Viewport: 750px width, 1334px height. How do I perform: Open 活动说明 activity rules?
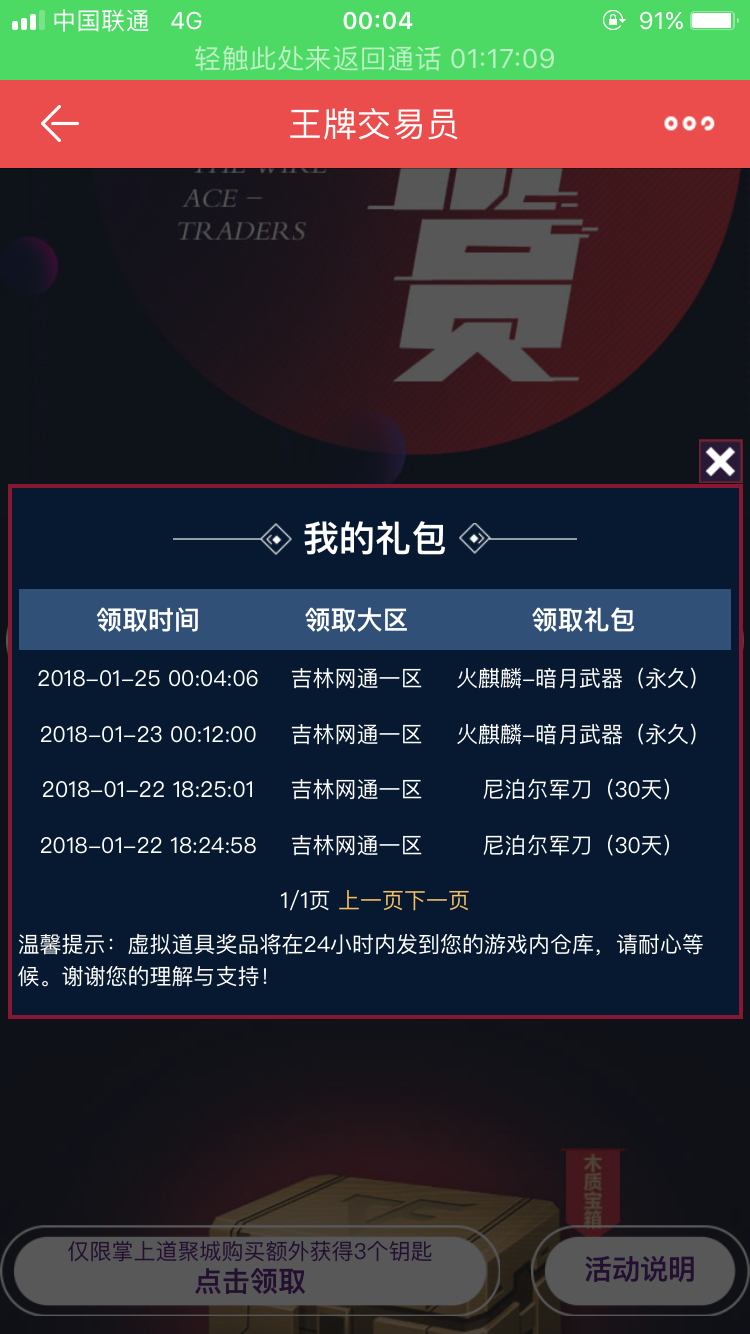pyautogui.click(x=639, y=1270)
